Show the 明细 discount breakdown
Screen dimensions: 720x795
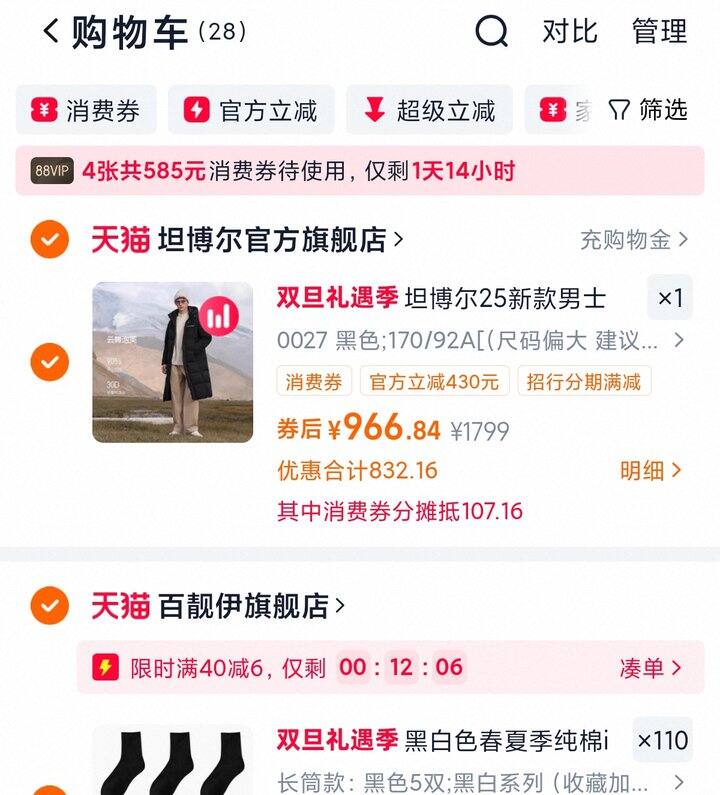click(650, 470)
